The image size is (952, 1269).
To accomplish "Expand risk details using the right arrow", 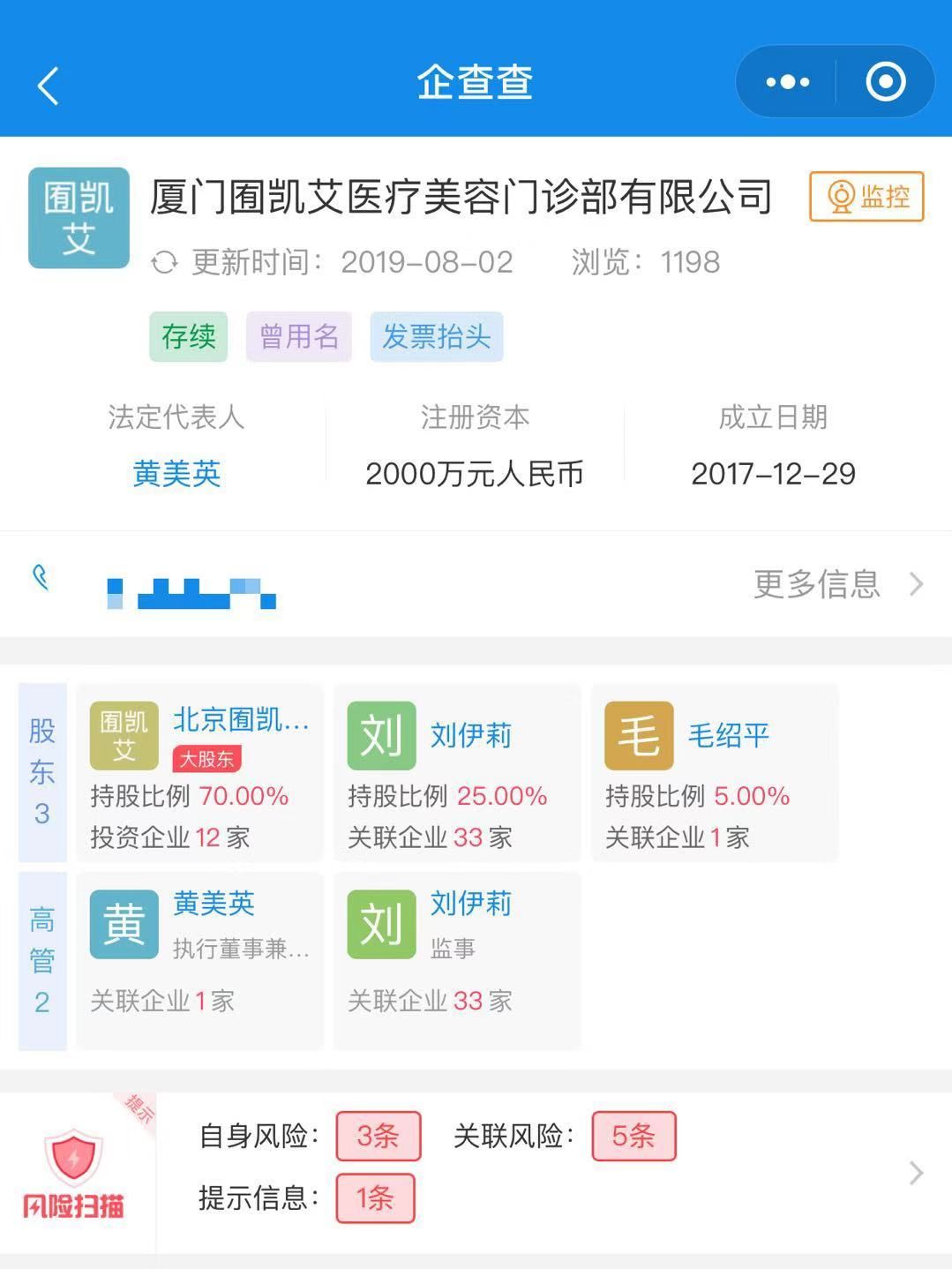I will click(x=915, y=1173).
